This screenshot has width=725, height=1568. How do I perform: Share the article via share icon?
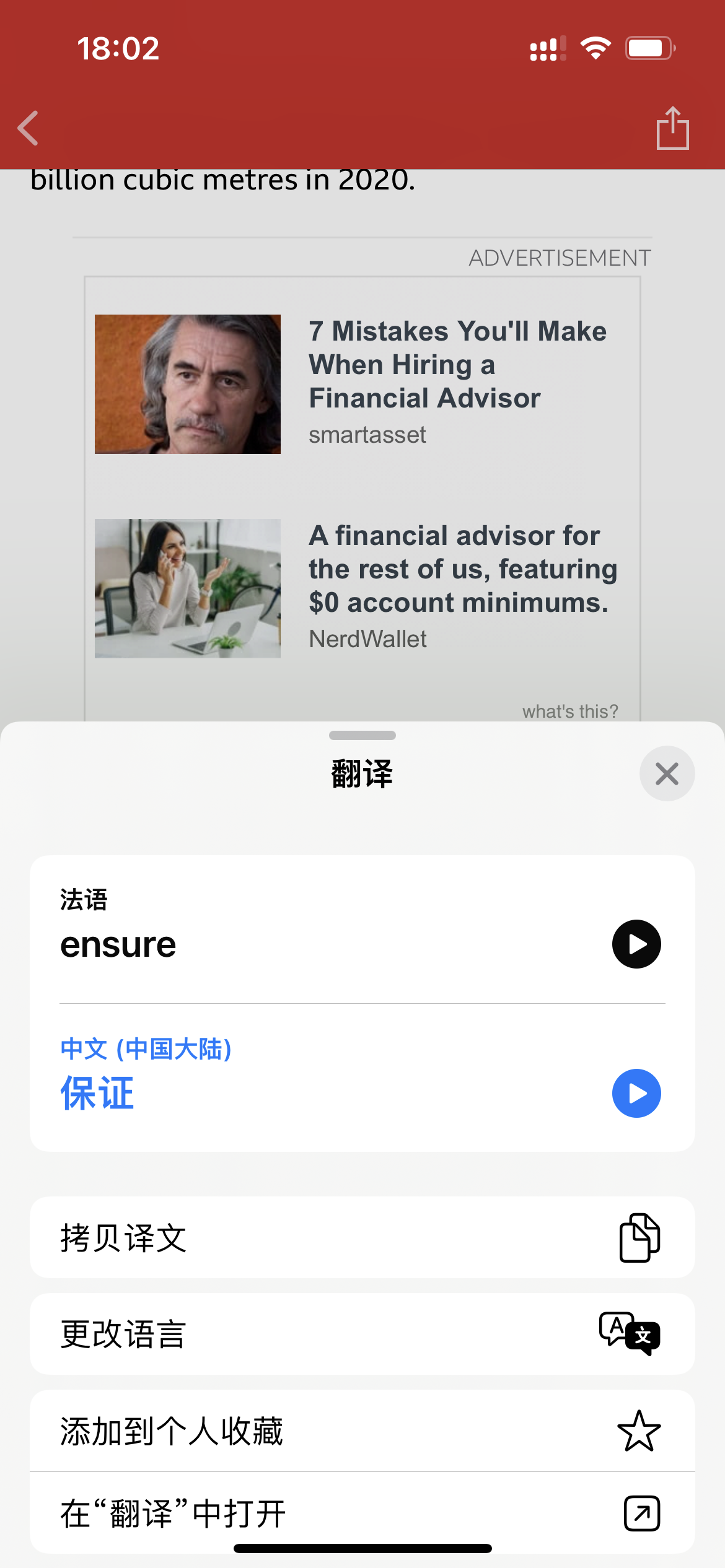pyautogui.click(x=672, y=128)
